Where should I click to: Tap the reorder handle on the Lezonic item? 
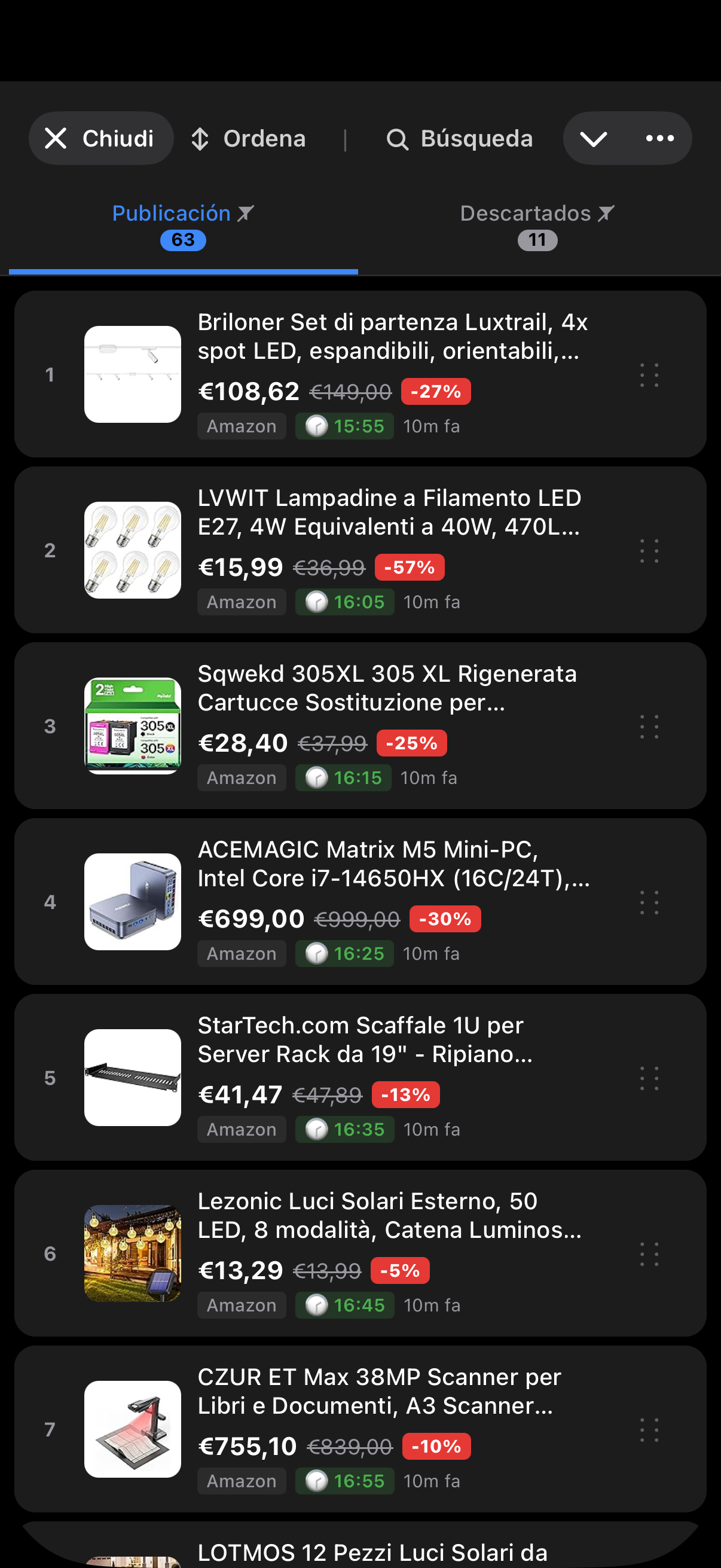tap(649, 1254)
